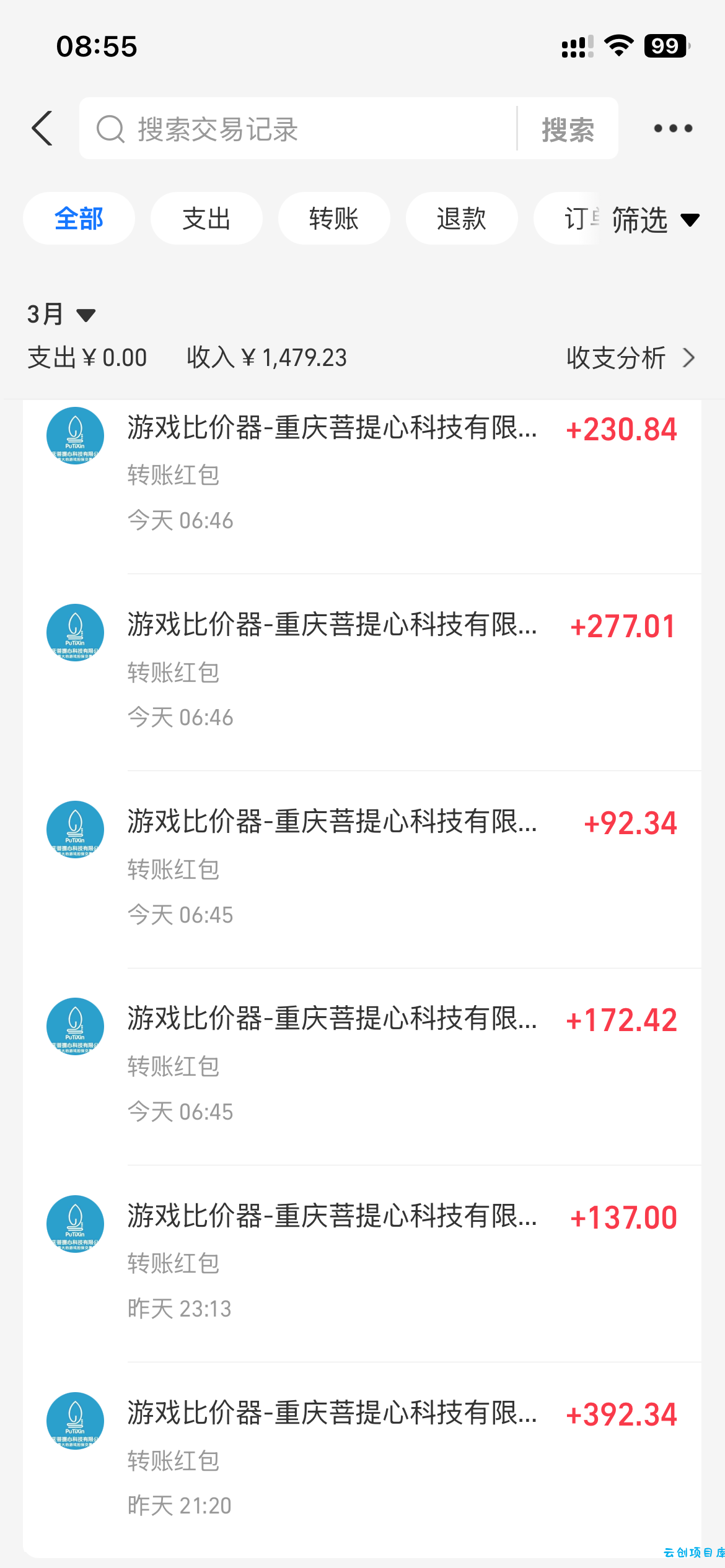Tap the back arrow to return
This screenshot has height=1568, width=725.
(x=42, y=128)
